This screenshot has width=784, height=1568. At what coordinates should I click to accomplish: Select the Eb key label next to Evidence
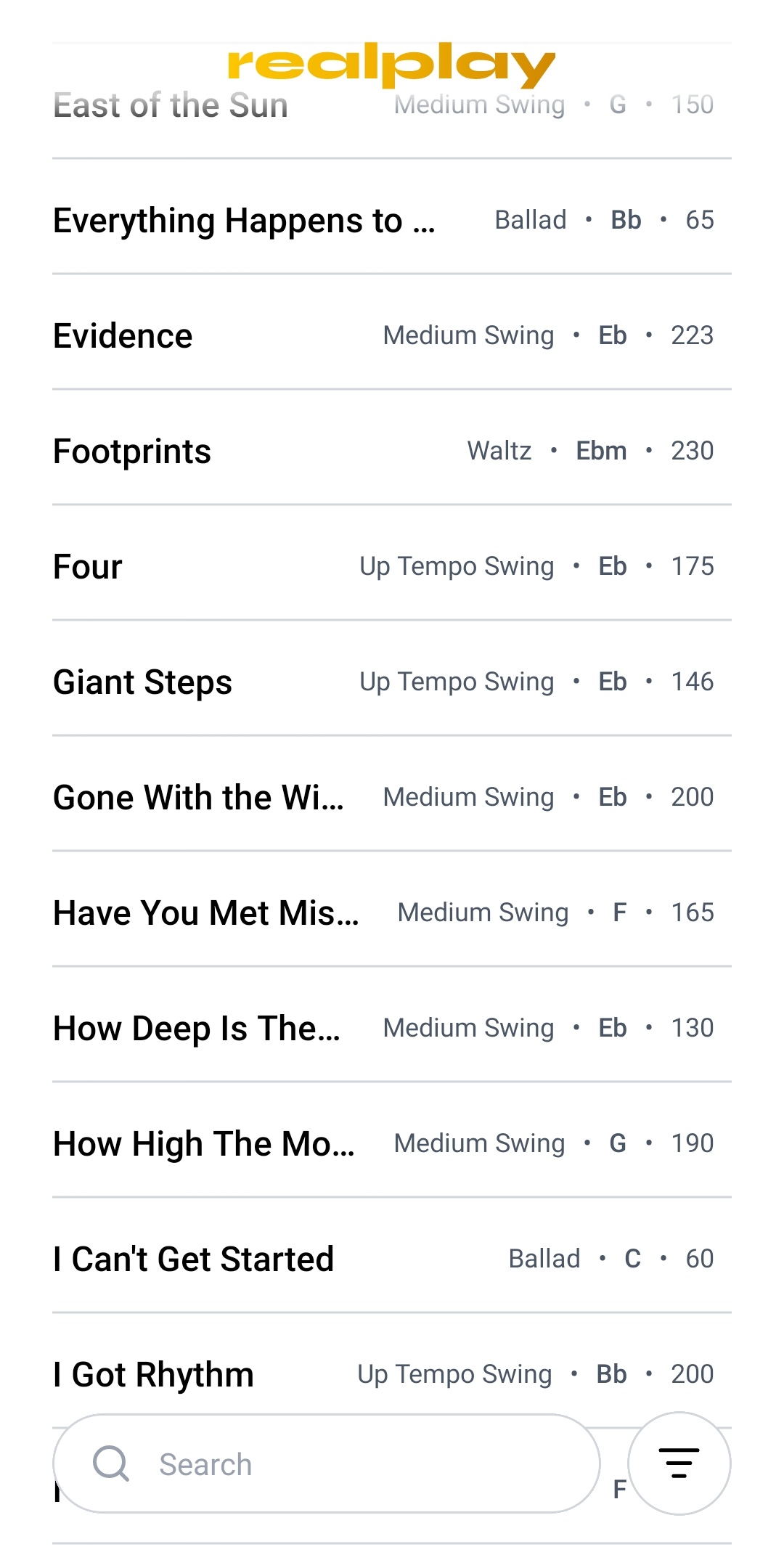point(612,335)
